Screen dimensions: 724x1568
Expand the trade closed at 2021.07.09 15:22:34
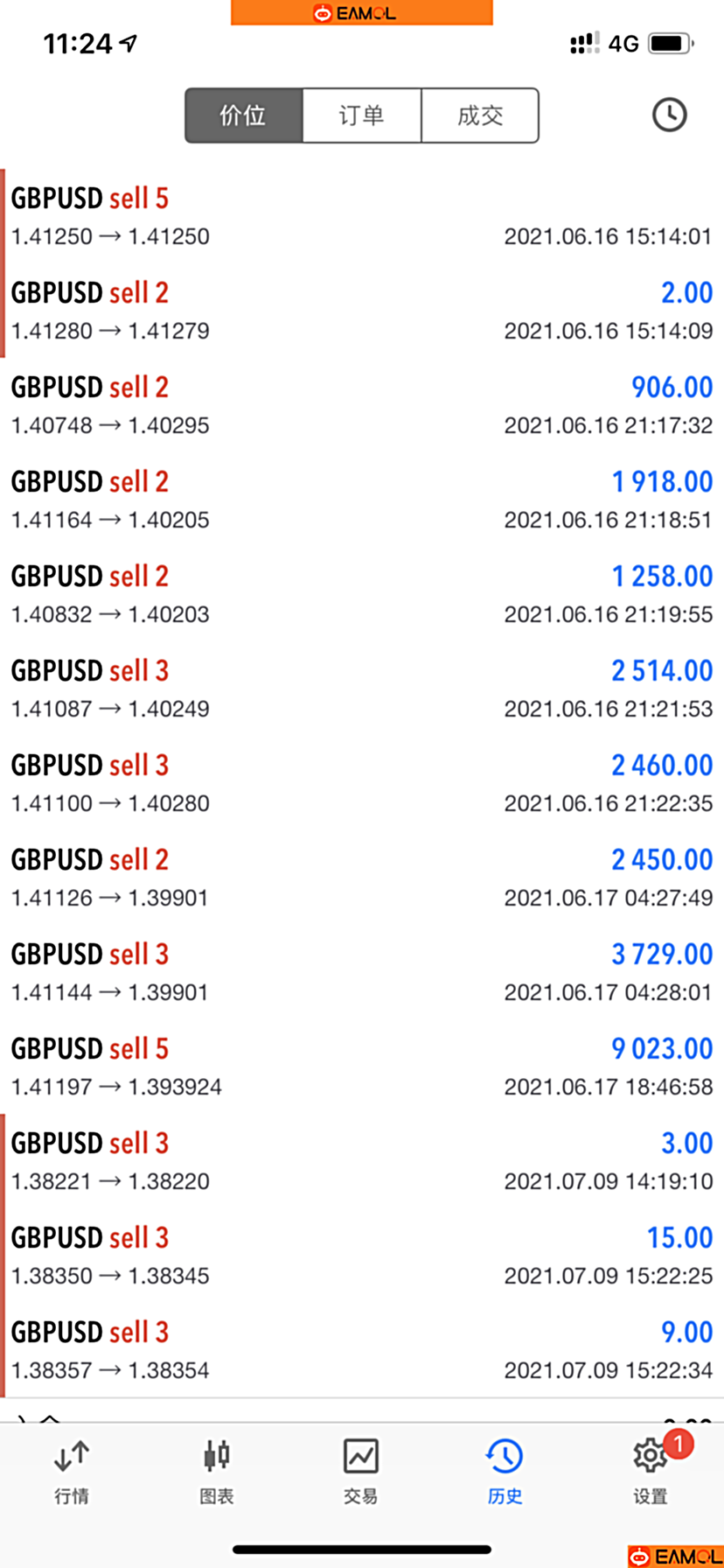click(362, 1350)
